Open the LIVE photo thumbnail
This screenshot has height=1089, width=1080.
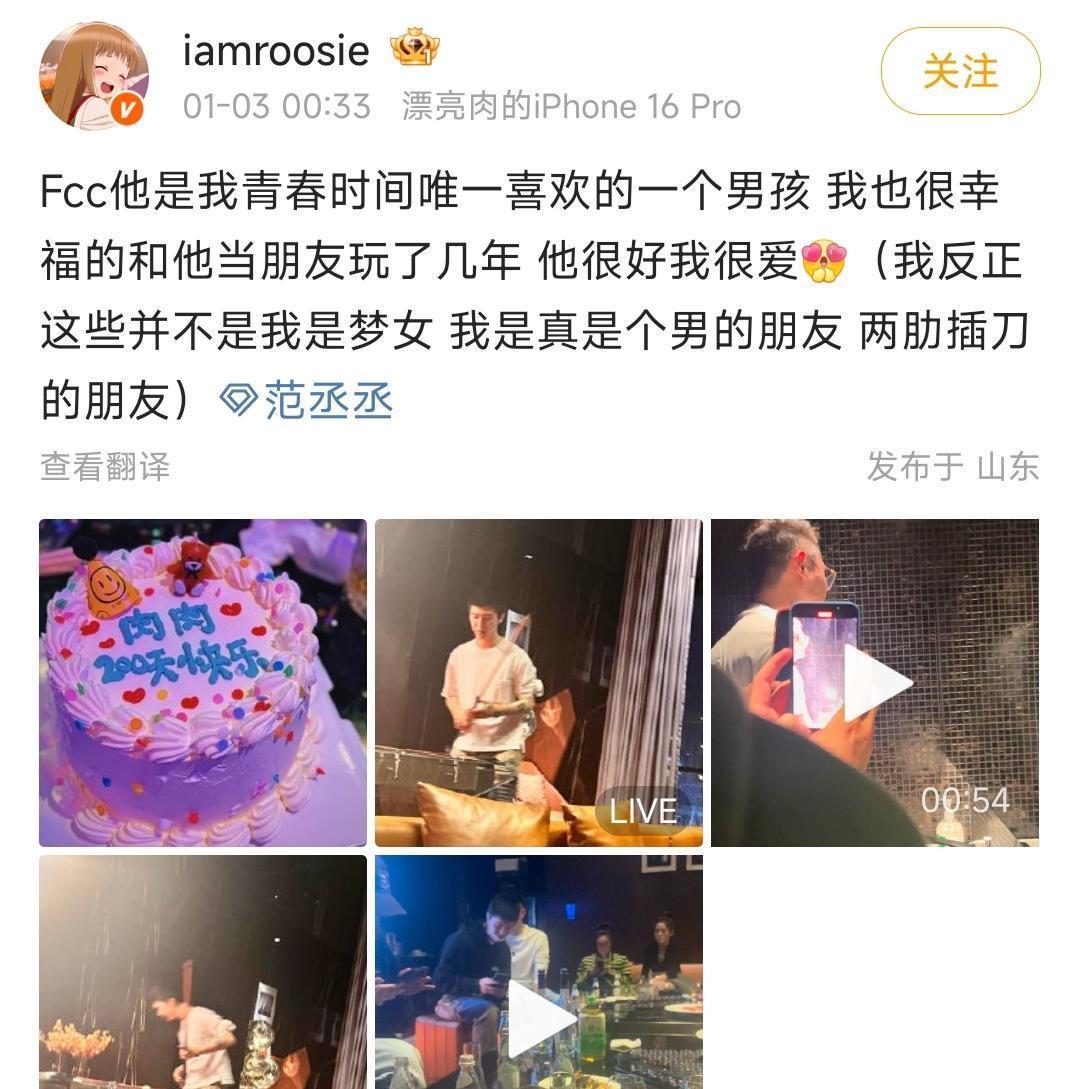tap(539, 683)
